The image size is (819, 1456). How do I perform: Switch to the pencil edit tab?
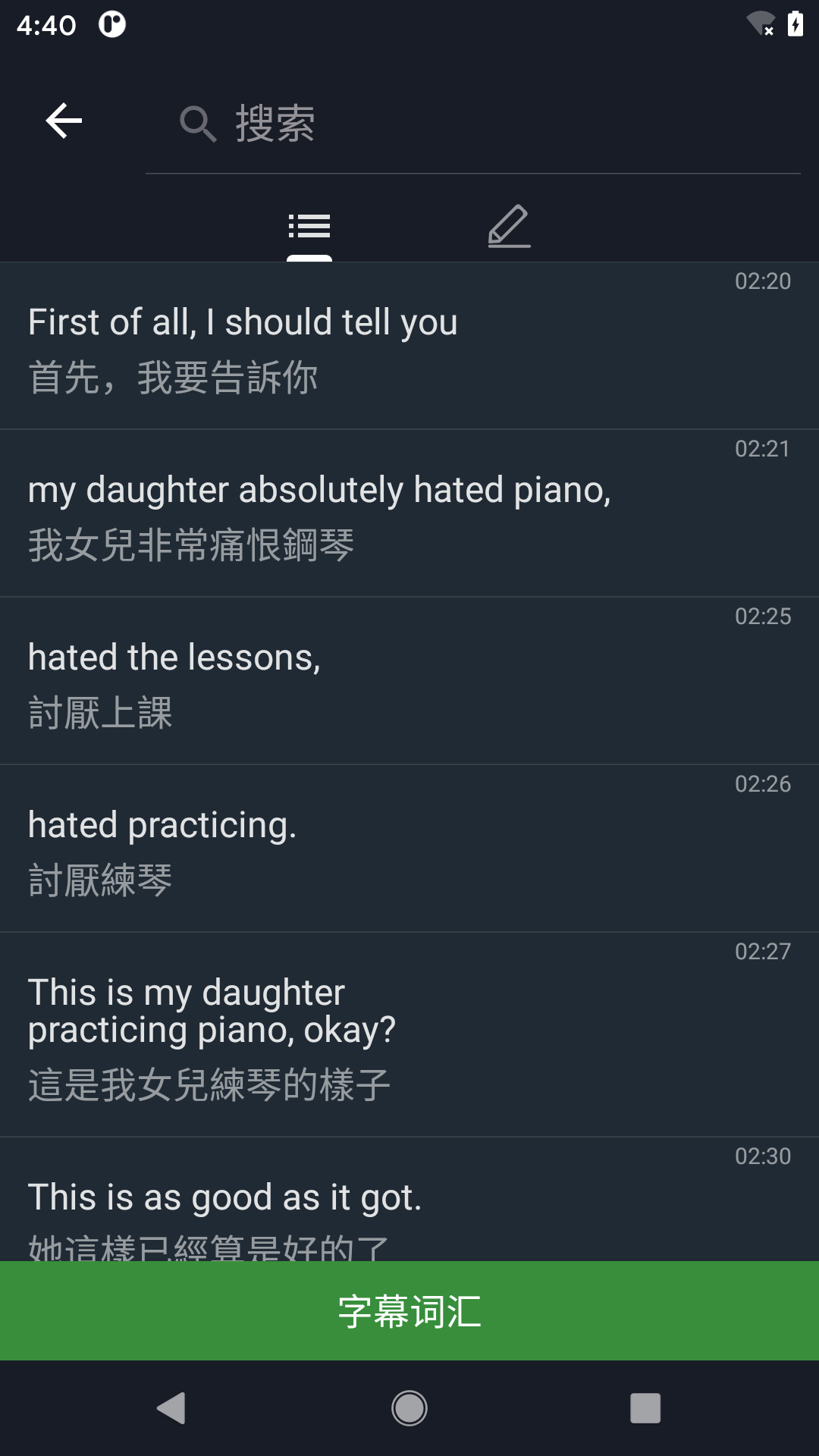point(509,226)
